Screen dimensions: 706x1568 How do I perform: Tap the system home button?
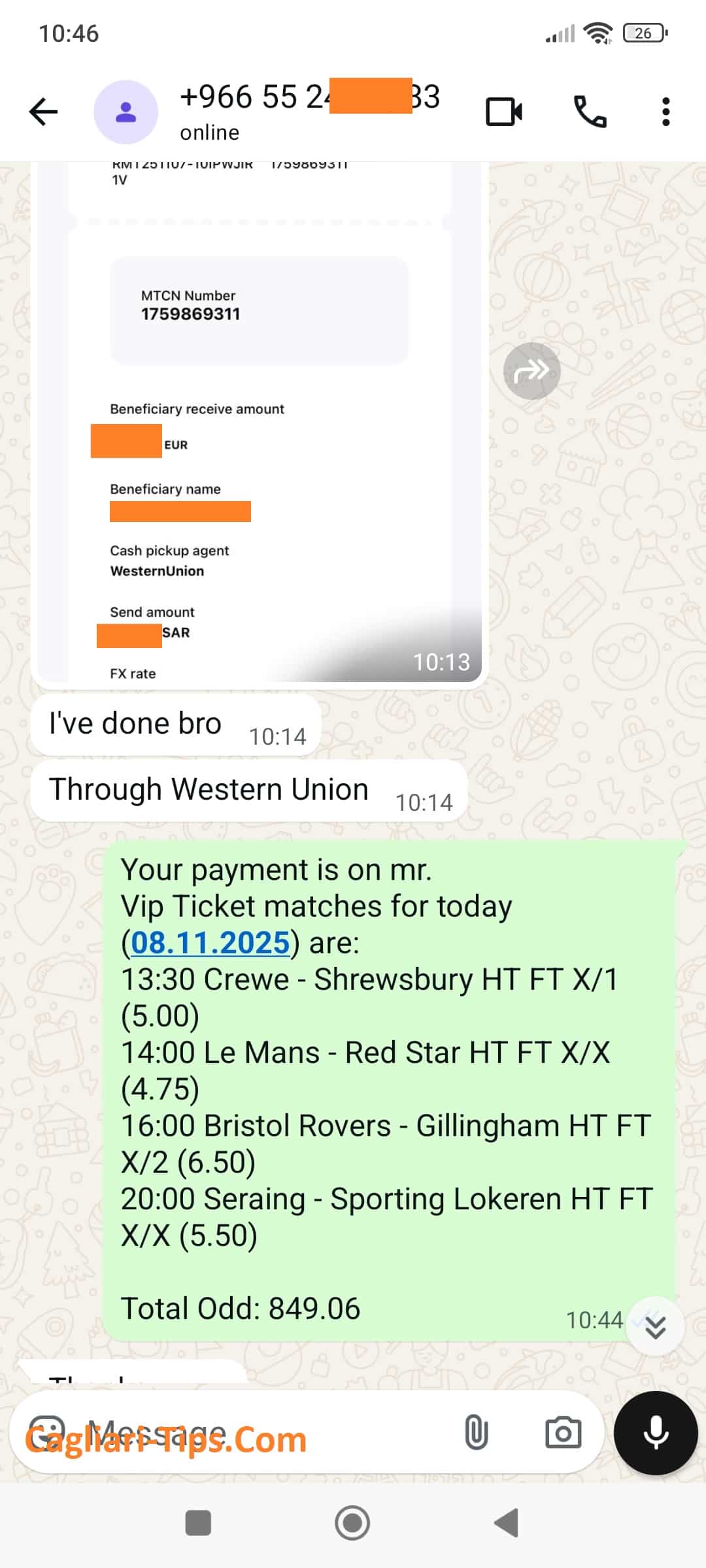click(x=352, y=1523)
